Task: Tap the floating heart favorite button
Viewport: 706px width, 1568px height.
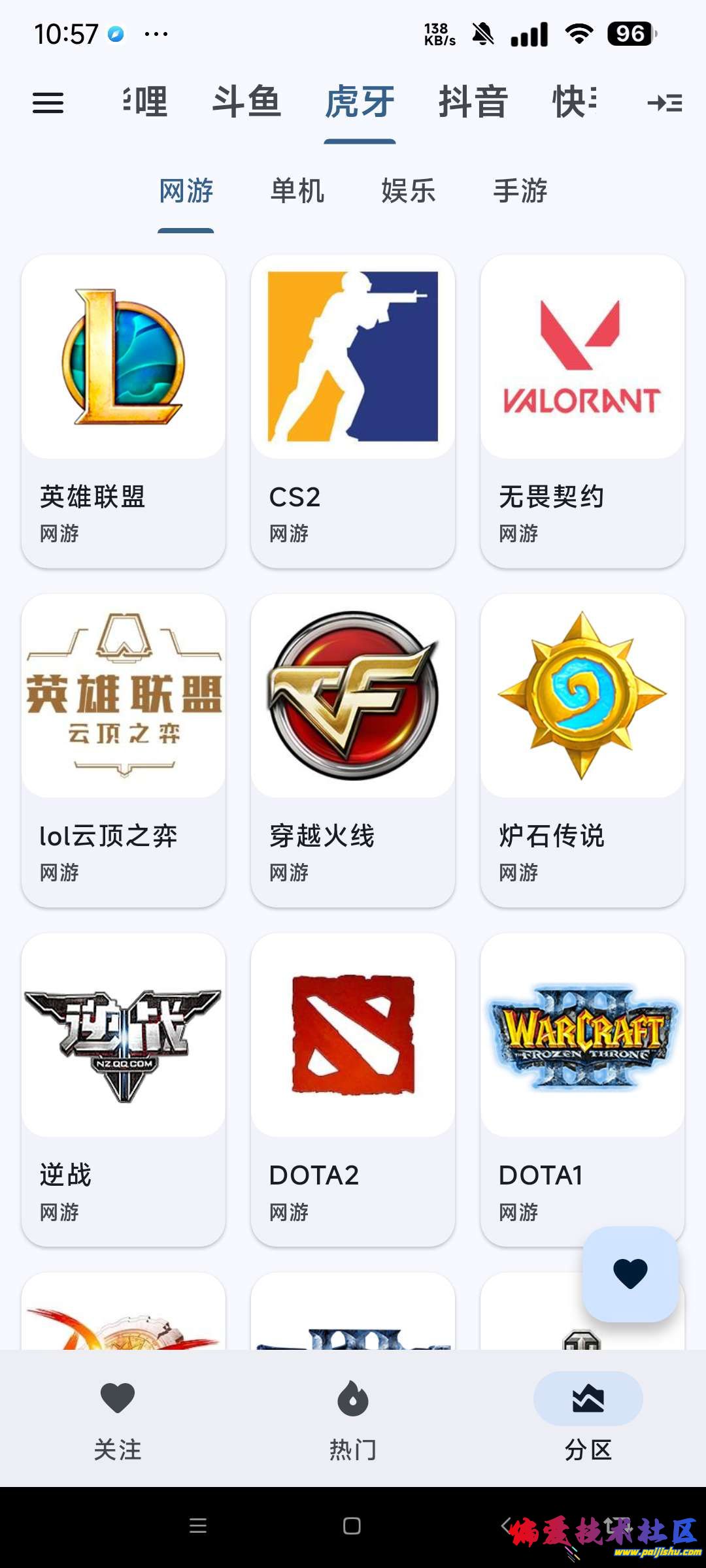Action: [x=630, y=1274]
